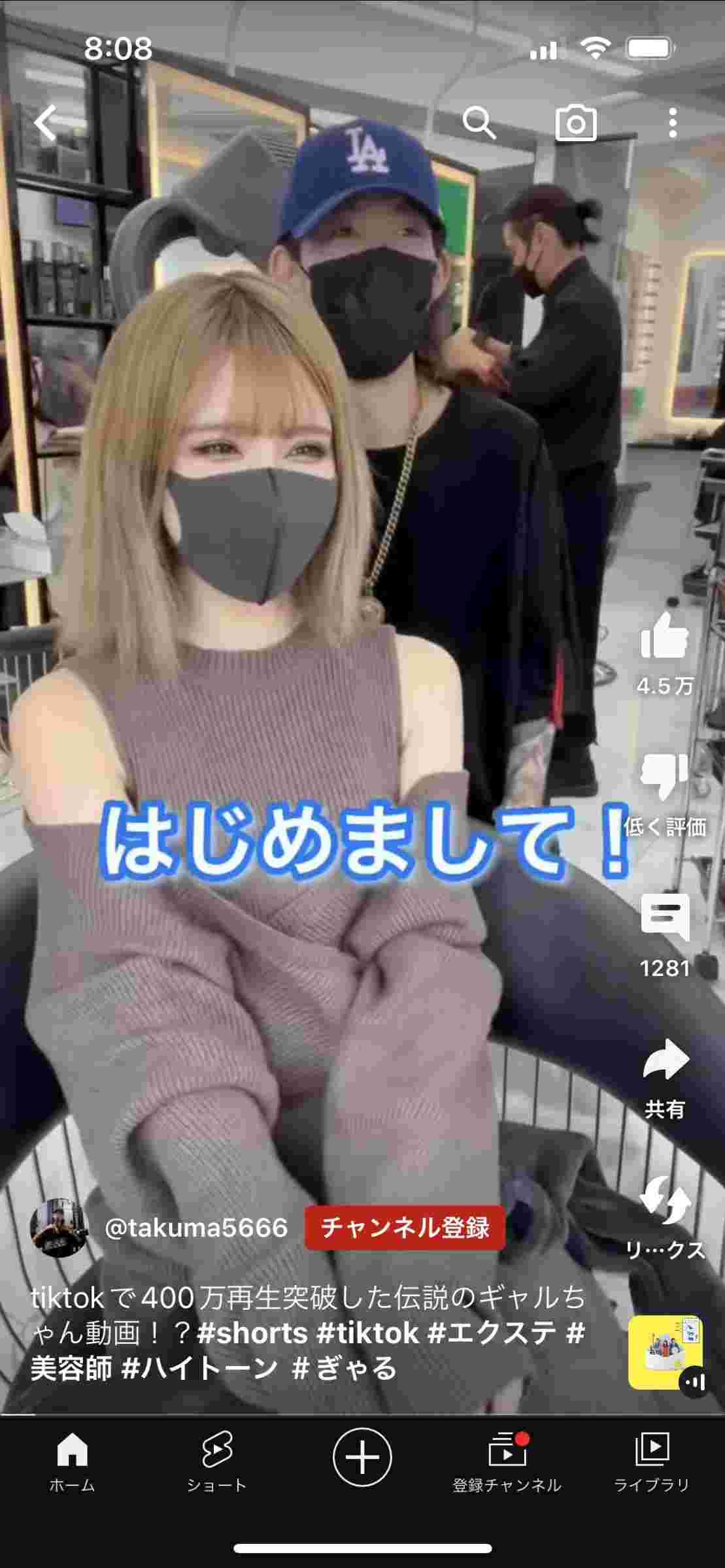This screenshot has height=1568, width=725.
Task: Like this short video
Action: (664, 636)
